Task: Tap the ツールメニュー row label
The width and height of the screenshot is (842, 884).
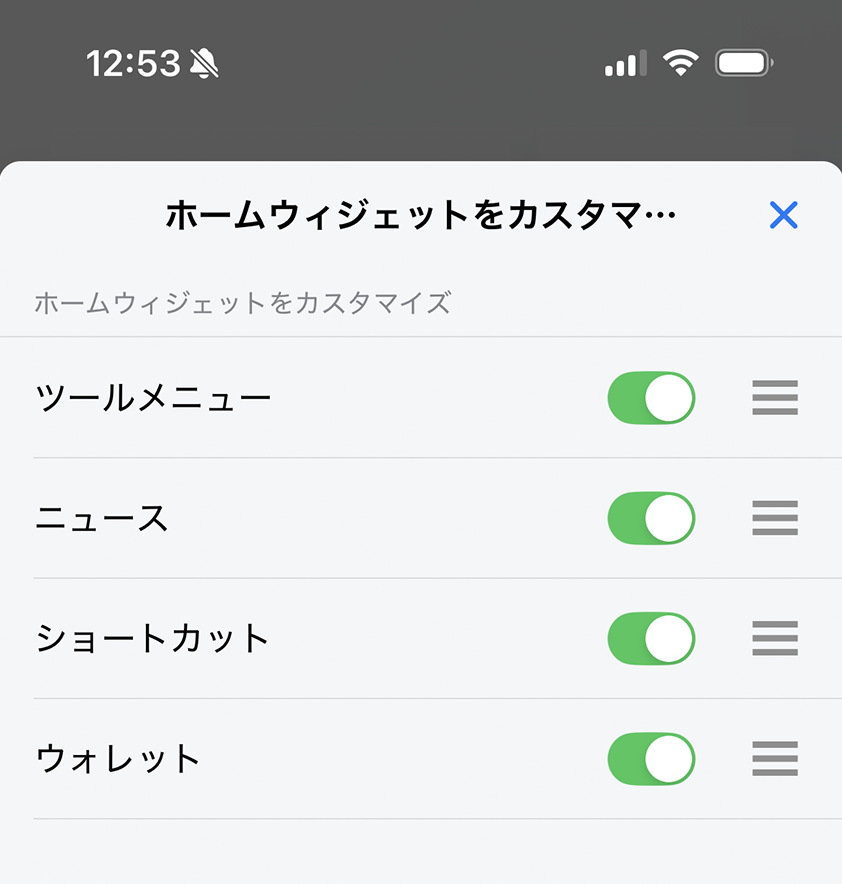Action: pos(157,397)
